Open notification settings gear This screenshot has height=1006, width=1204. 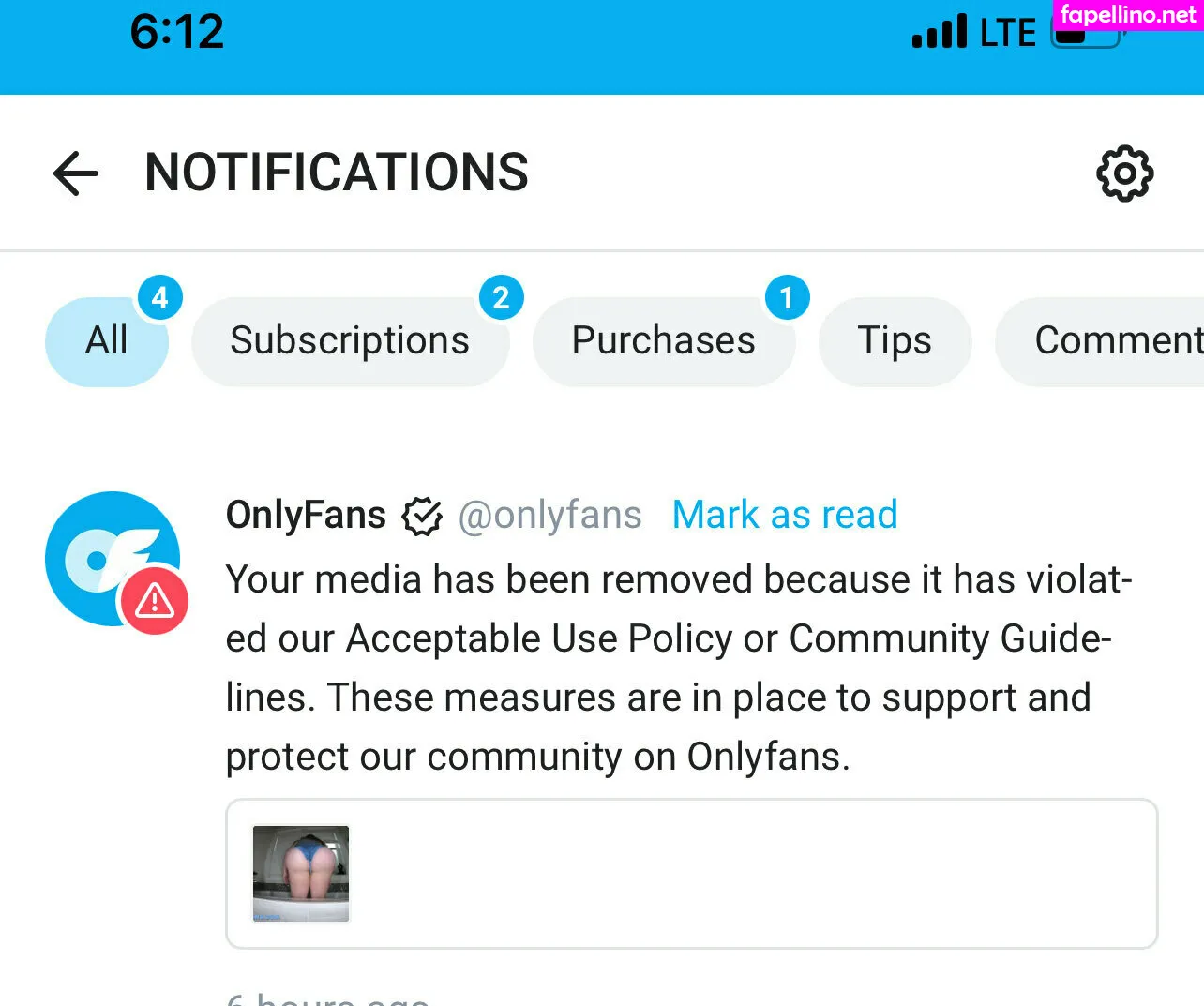[1124, 173]
